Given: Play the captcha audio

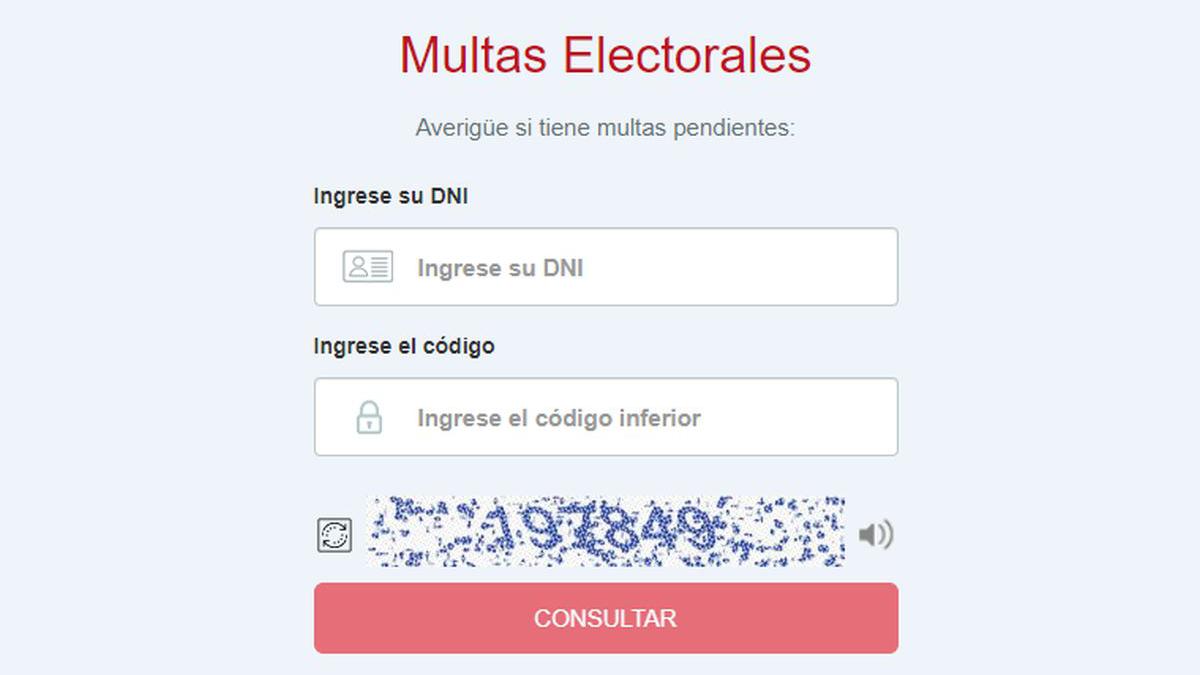Looking at the screenshot, I should [x=876, y=536].
